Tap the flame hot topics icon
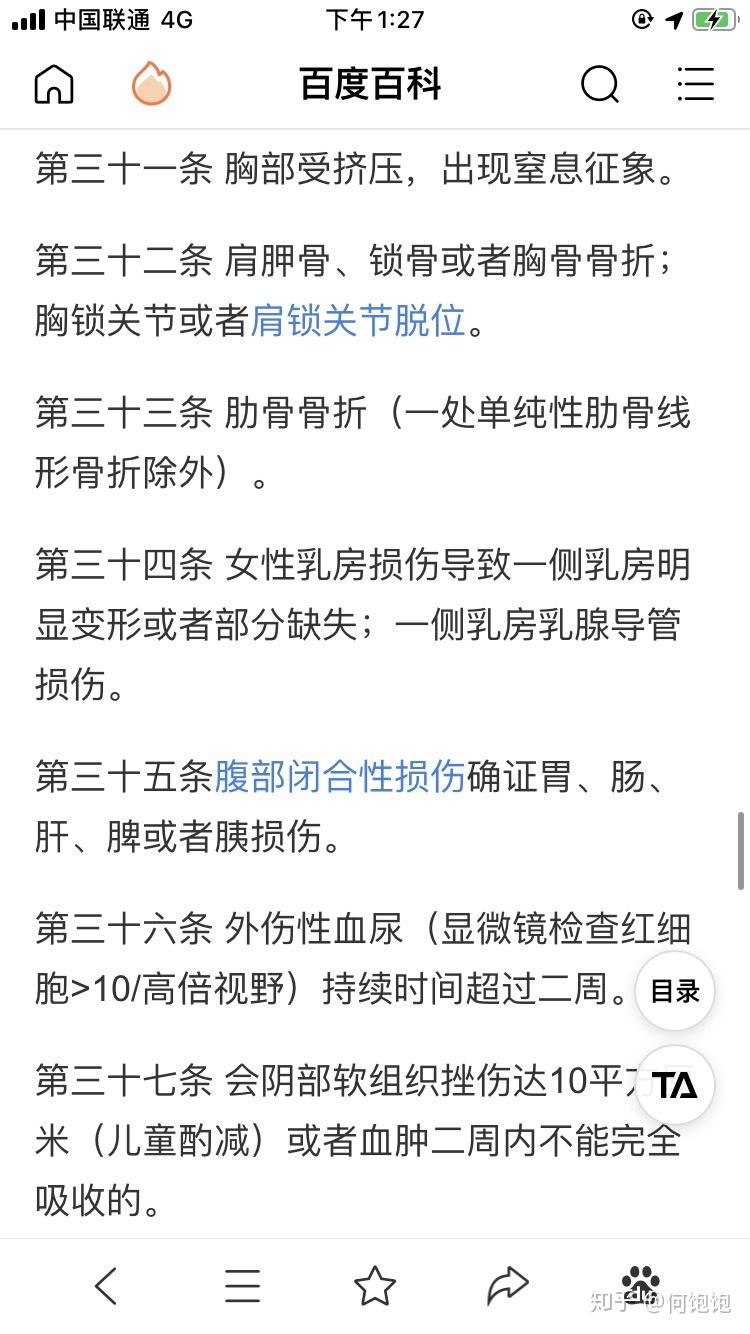 tap(151, 84)
